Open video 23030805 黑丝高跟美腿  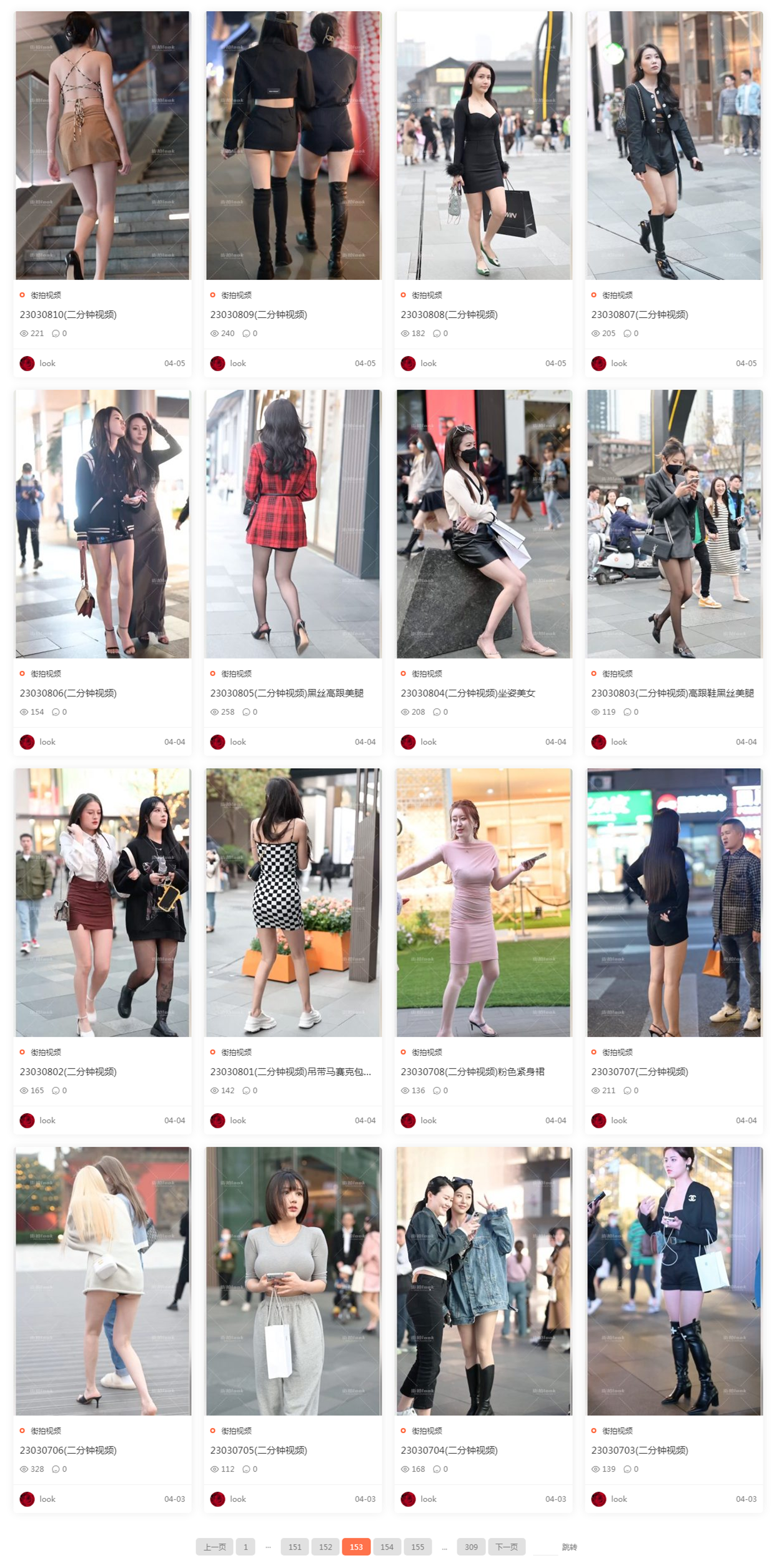[x=287, y=693]
